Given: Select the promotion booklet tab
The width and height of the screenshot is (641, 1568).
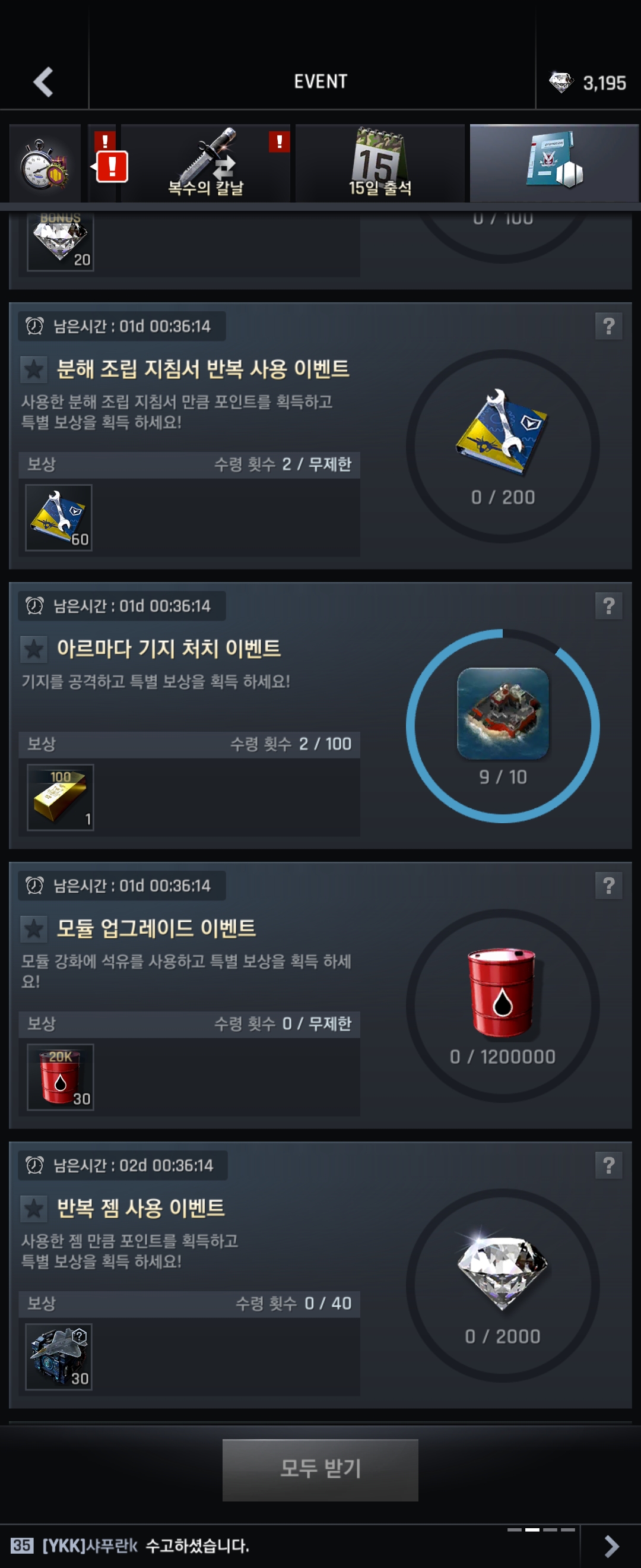Looking at the screenshot, I should tap(553, 163).
